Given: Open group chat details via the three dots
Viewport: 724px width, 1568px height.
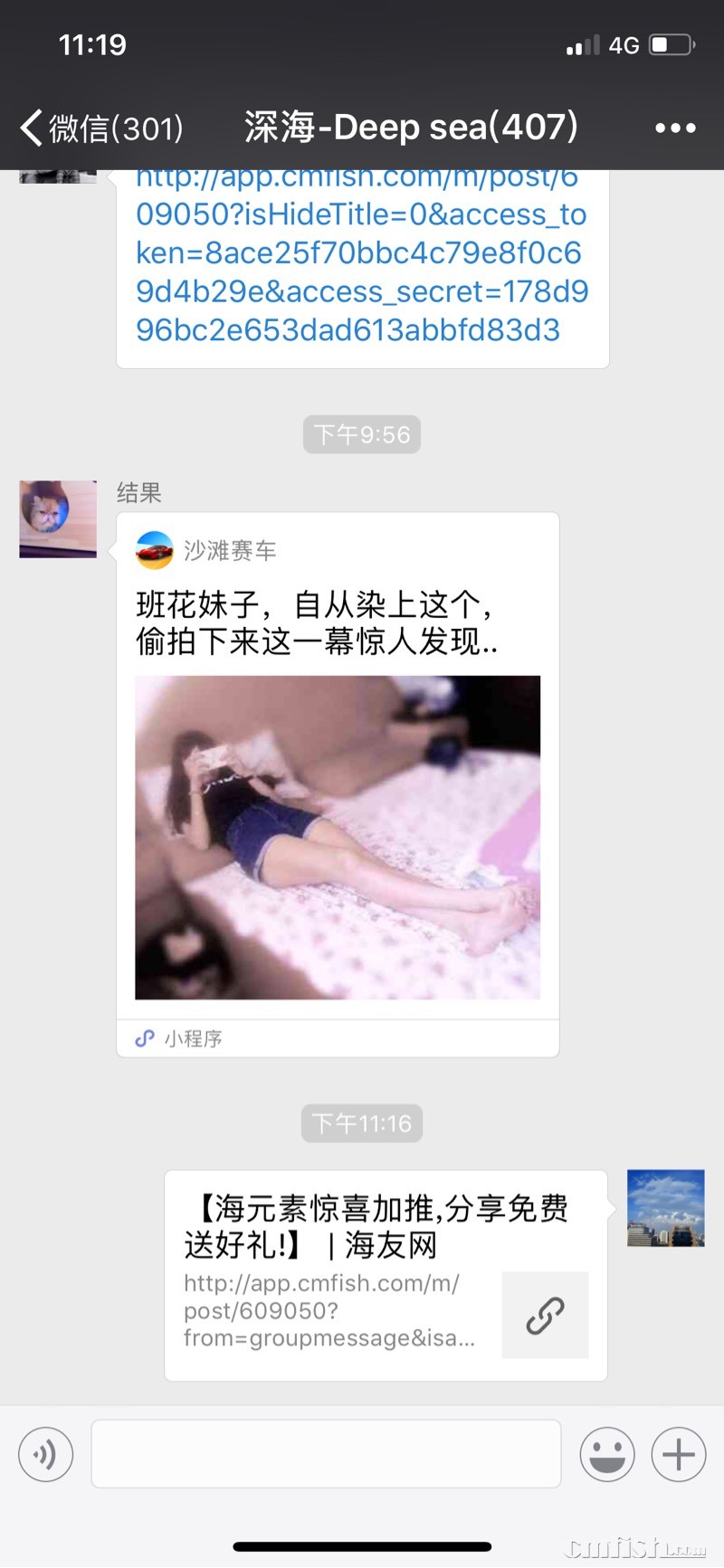Looking at the screenshot, I should 675,128.
